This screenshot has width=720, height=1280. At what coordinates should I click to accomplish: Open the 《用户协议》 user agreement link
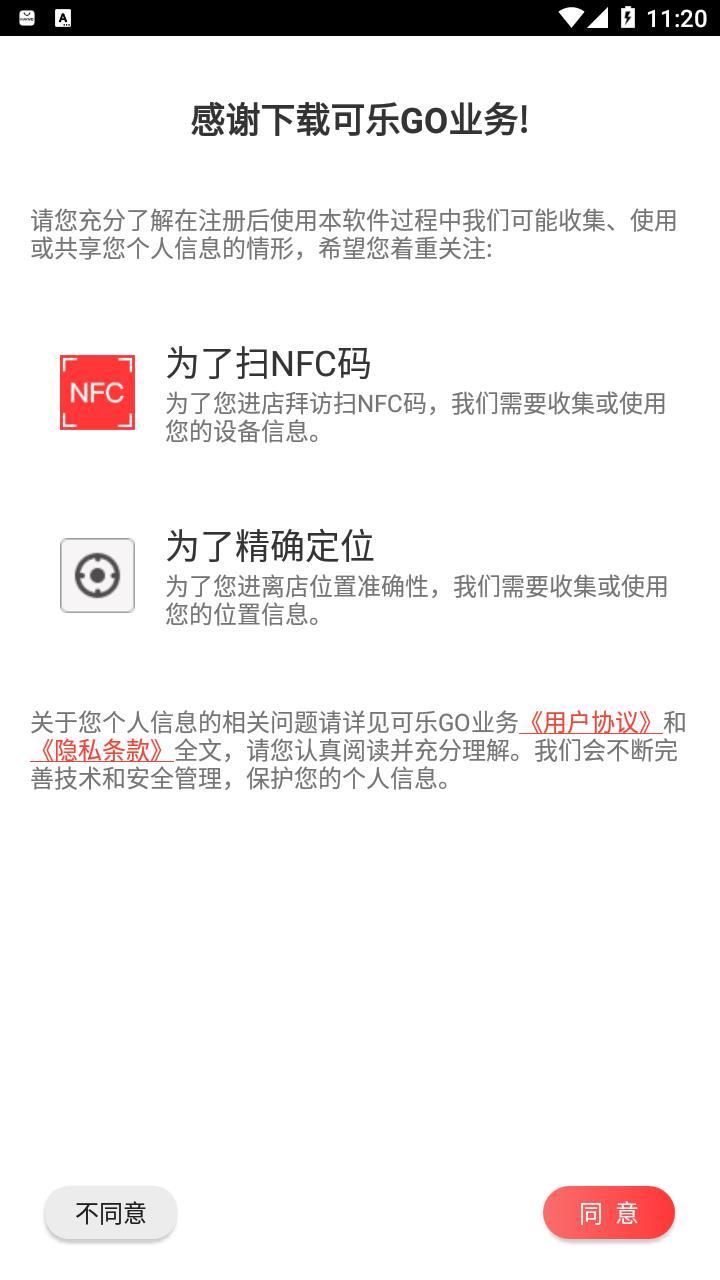pyautogui.click(x=590, y=723)
